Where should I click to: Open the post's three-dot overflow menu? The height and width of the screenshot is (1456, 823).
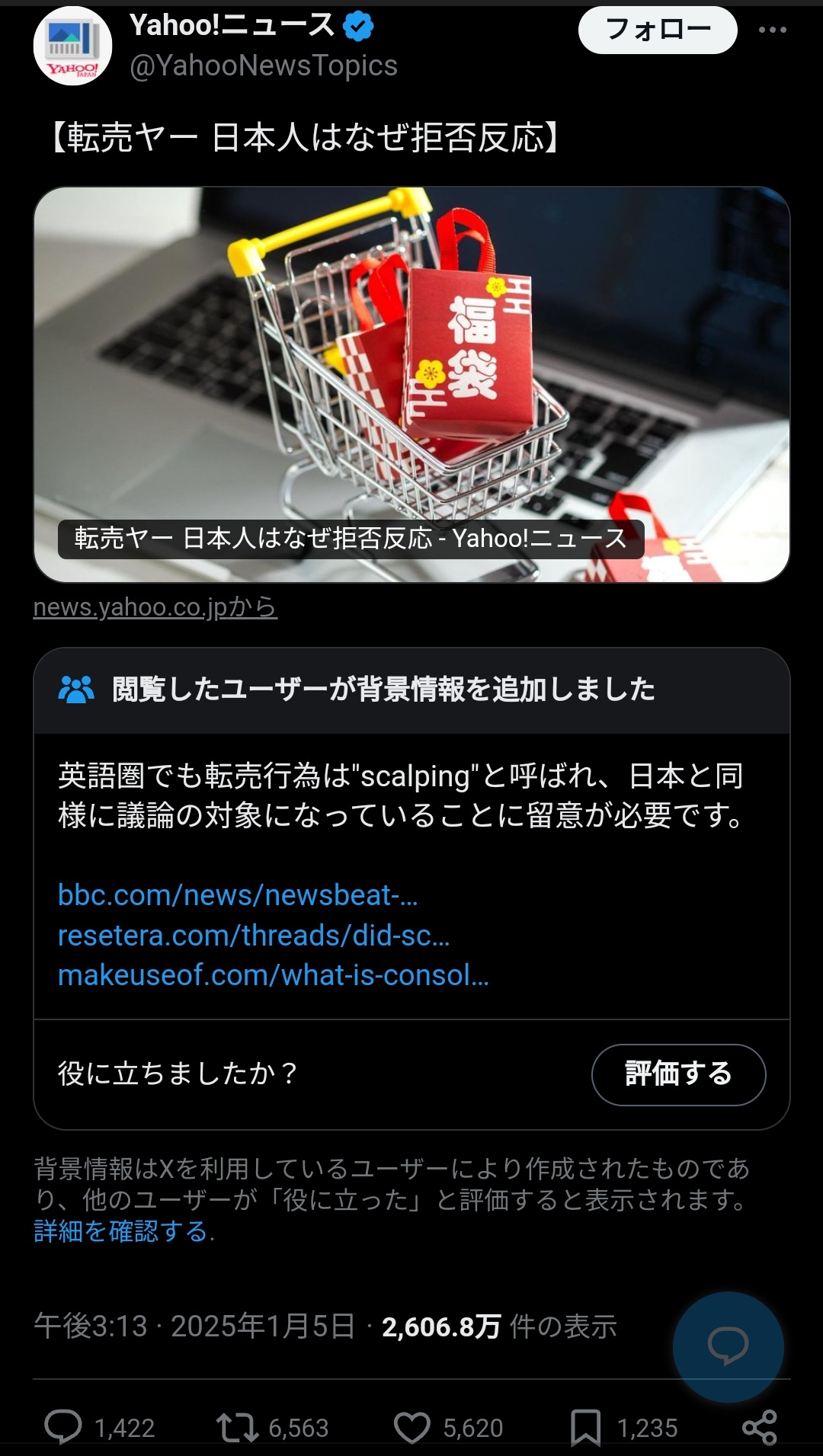772,30
